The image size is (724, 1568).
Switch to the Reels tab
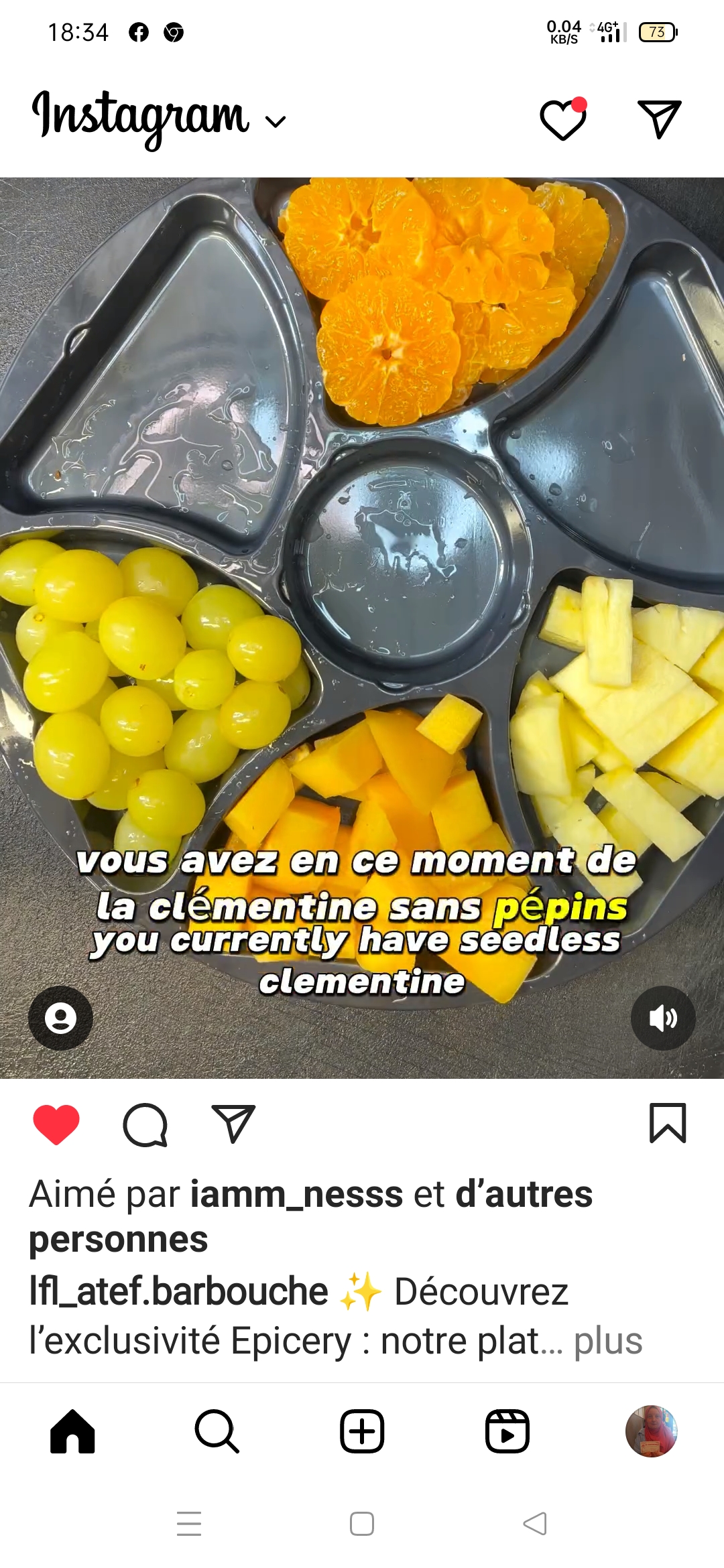[x=507, y=1431]
